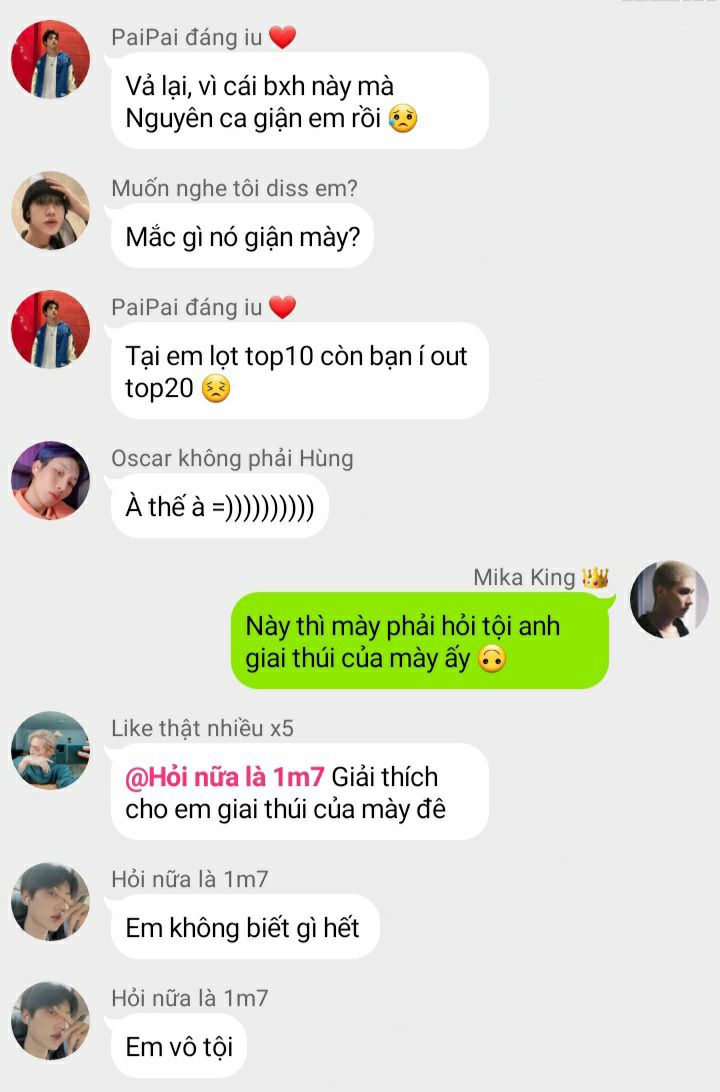The width and height of the screenshot is (720, 1092).
Task: Open Oscar không phải Hùng's profile picture
Action: click(50, 481)
